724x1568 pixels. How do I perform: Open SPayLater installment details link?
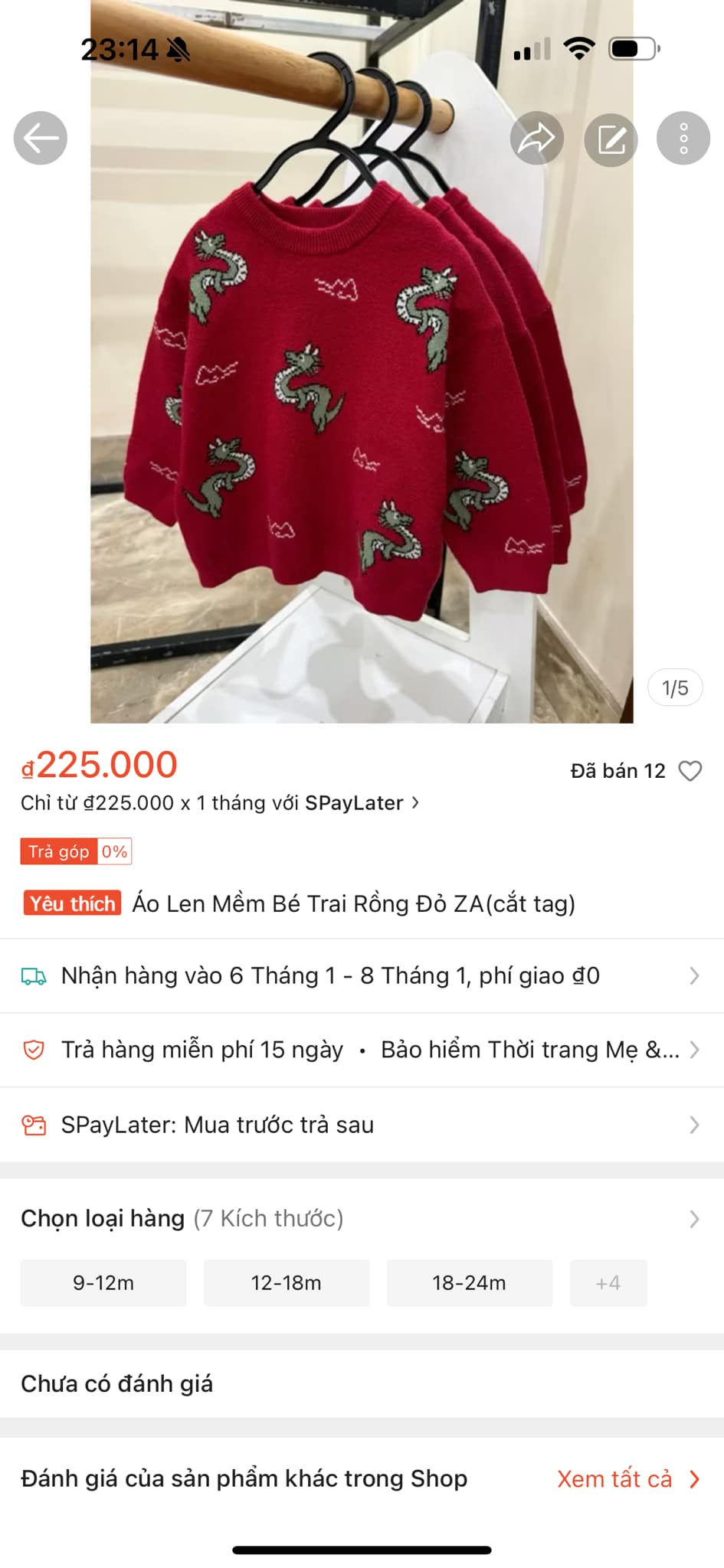[x=220, y=802]
